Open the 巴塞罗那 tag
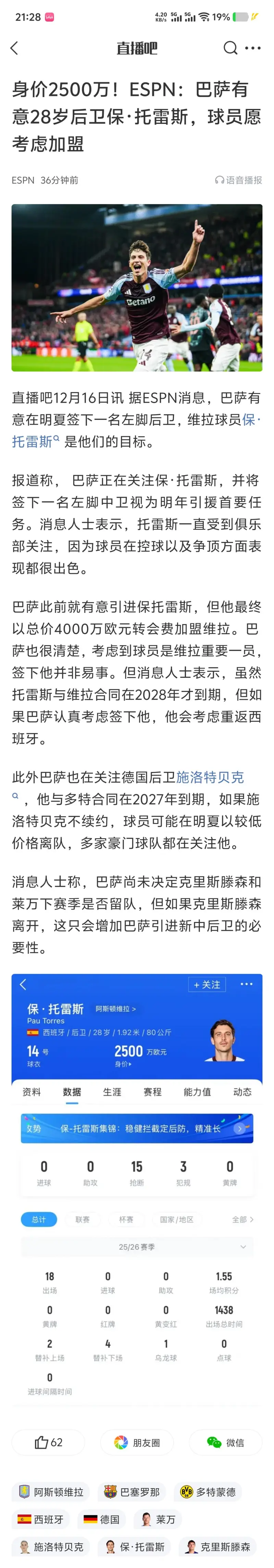The image size is (274, 1568). (132, 1492)
